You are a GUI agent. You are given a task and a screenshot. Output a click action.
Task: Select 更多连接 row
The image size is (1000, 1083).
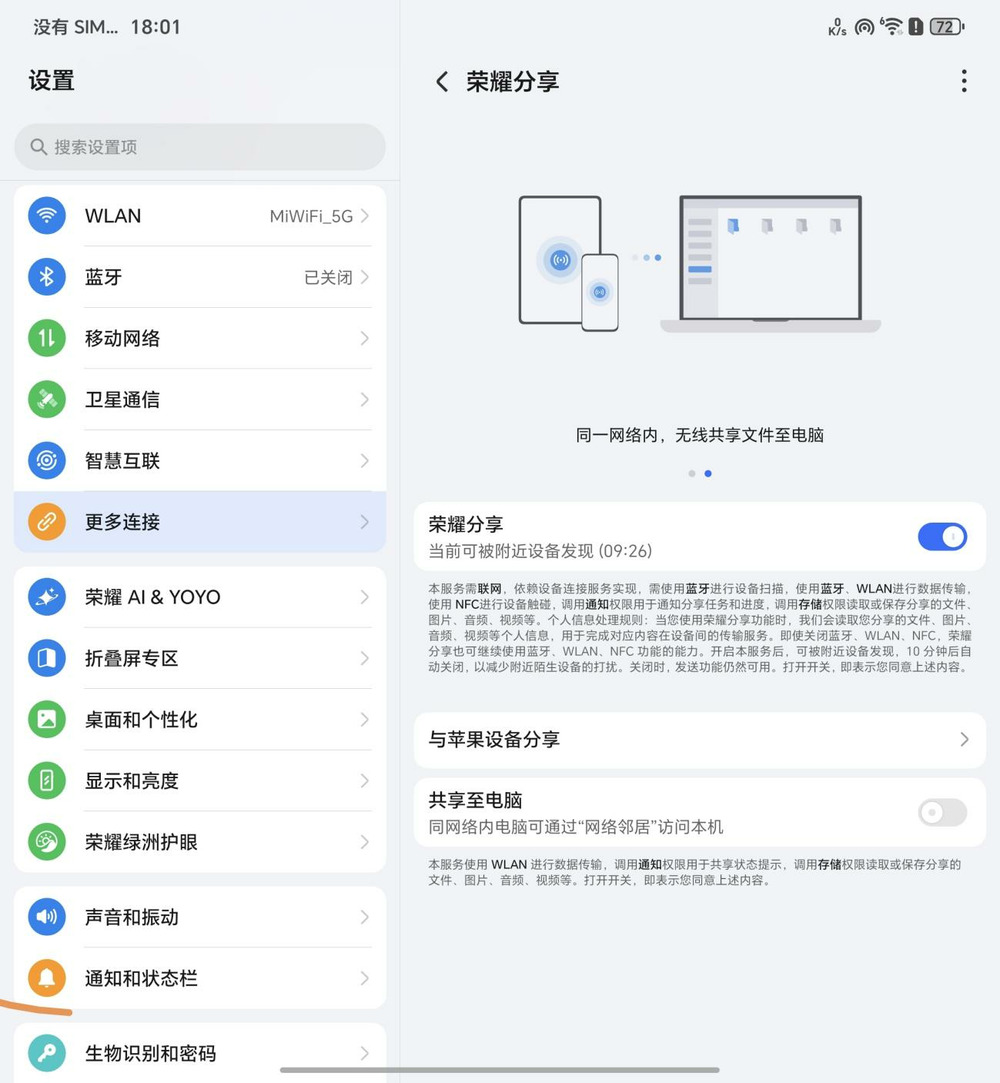pos(200,521)
